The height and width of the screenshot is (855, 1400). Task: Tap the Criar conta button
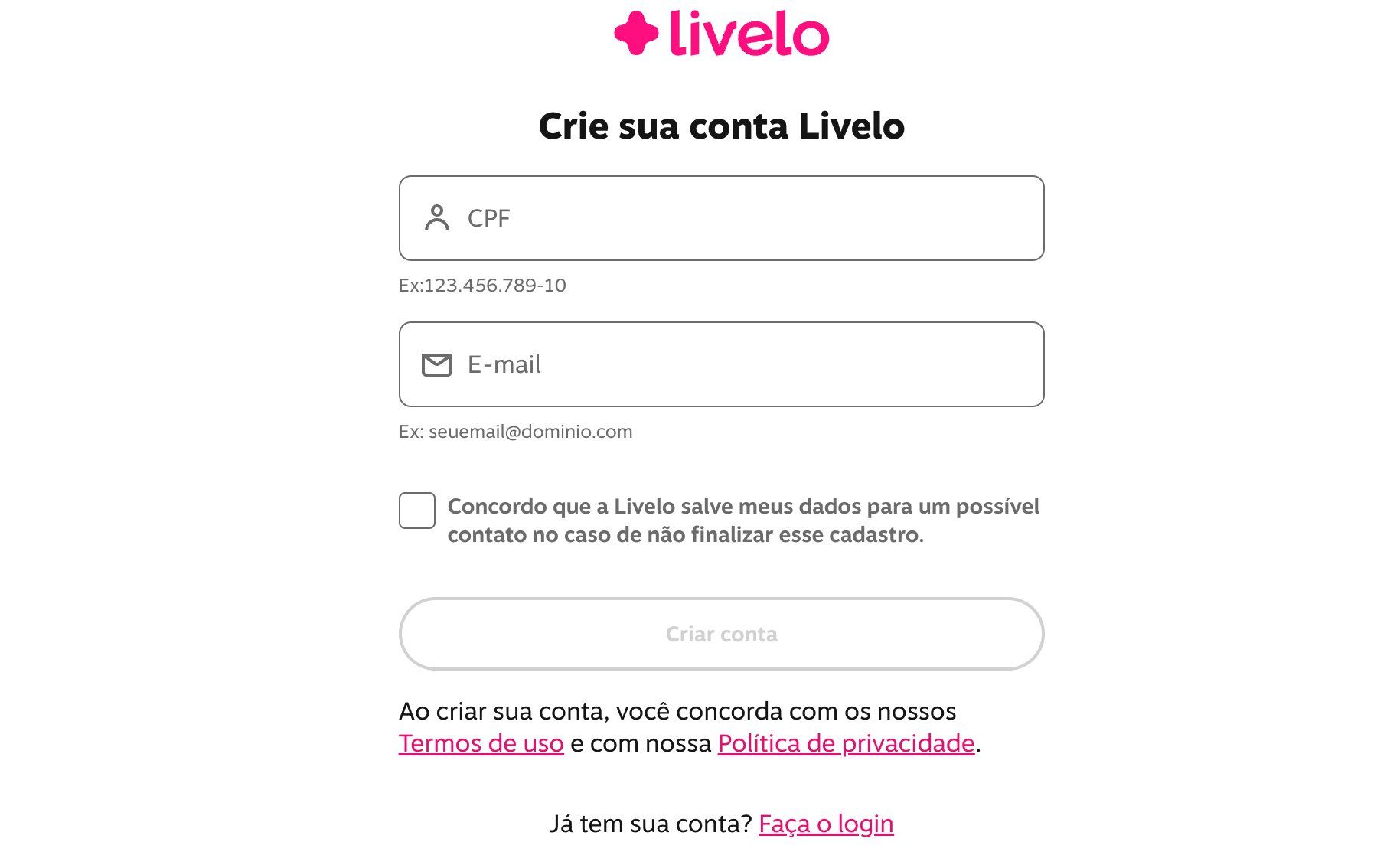(721, 634)
